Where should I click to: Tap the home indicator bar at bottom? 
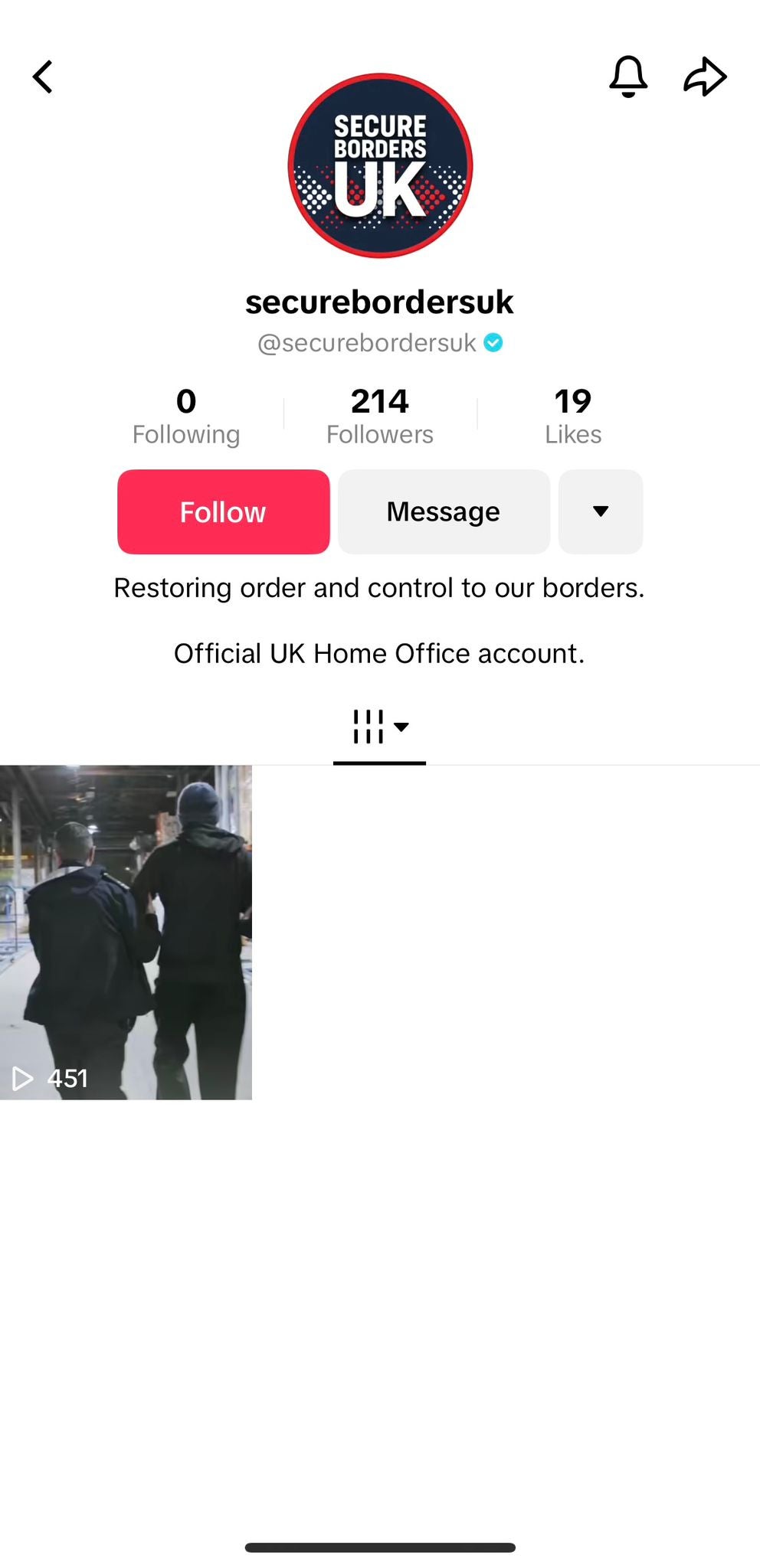coord(379,1544)
